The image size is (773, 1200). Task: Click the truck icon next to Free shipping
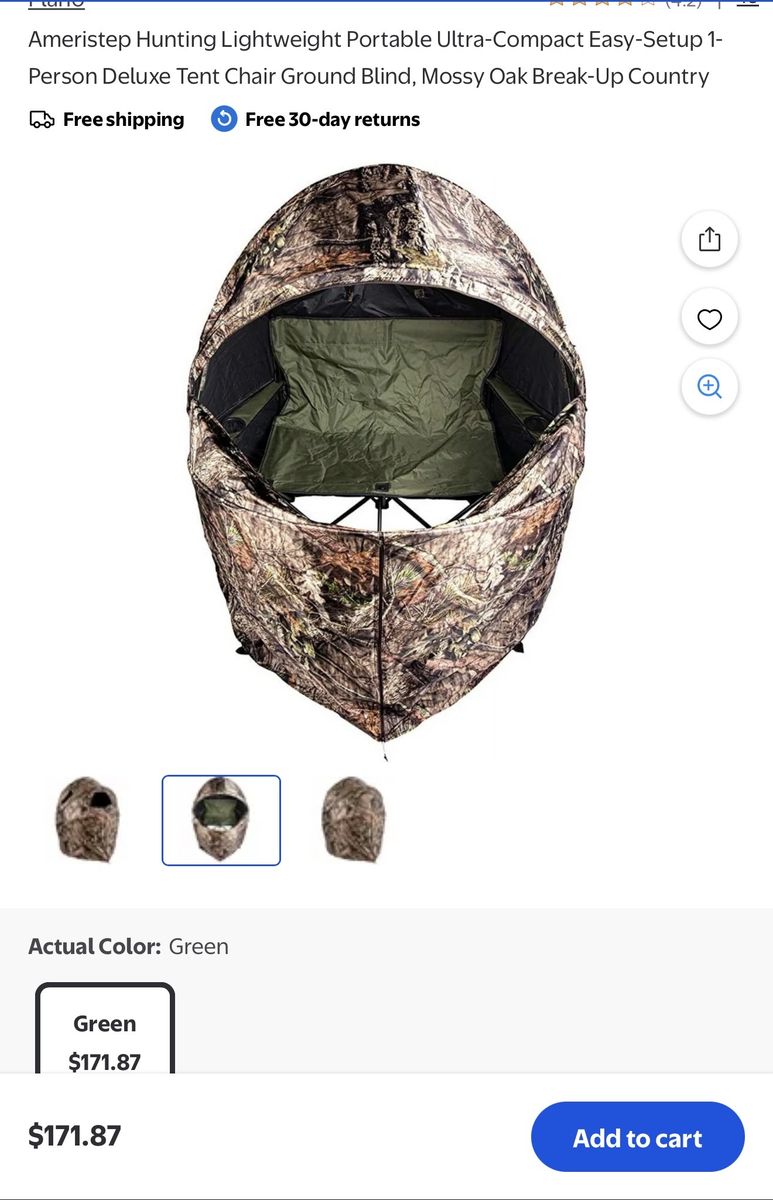[41, 119]
